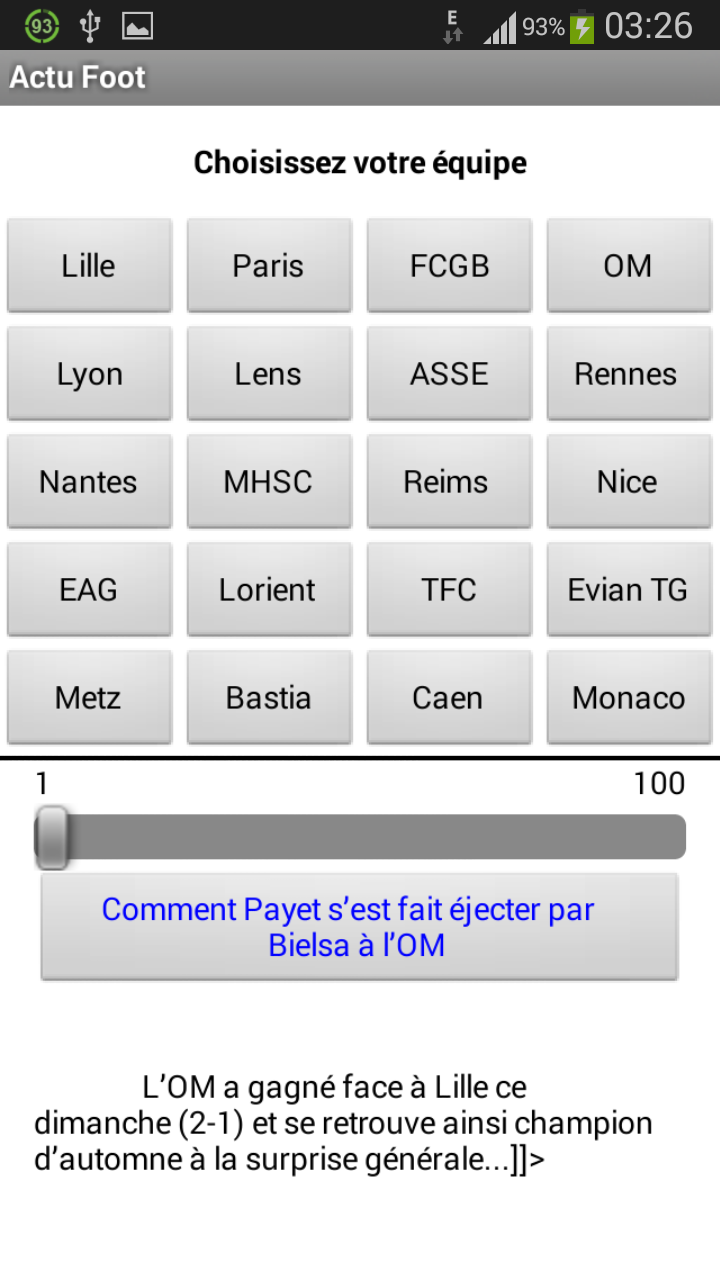Tap the TFC team button

coord(449,590)
